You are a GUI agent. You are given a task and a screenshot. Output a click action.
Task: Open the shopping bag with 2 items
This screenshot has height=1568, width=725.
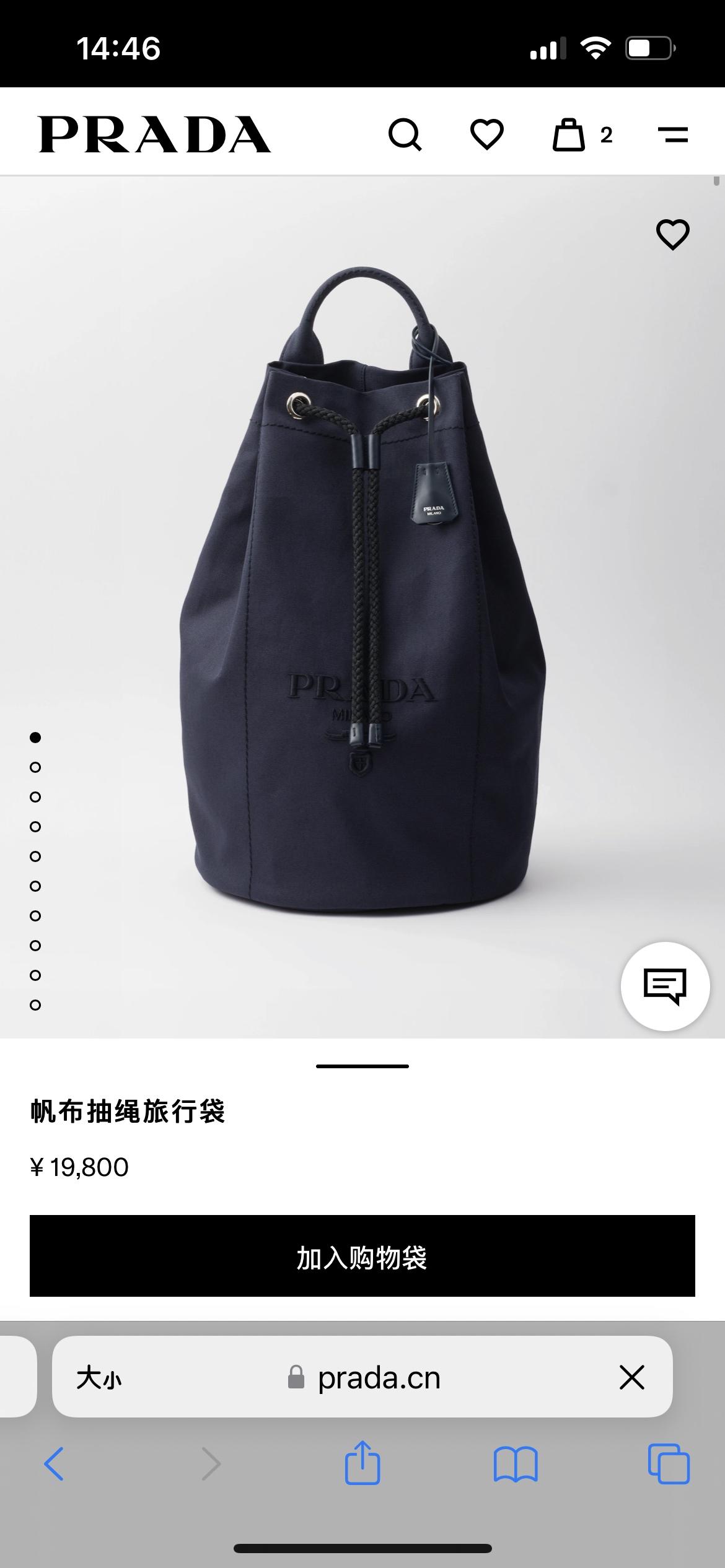tap(569, 134)
